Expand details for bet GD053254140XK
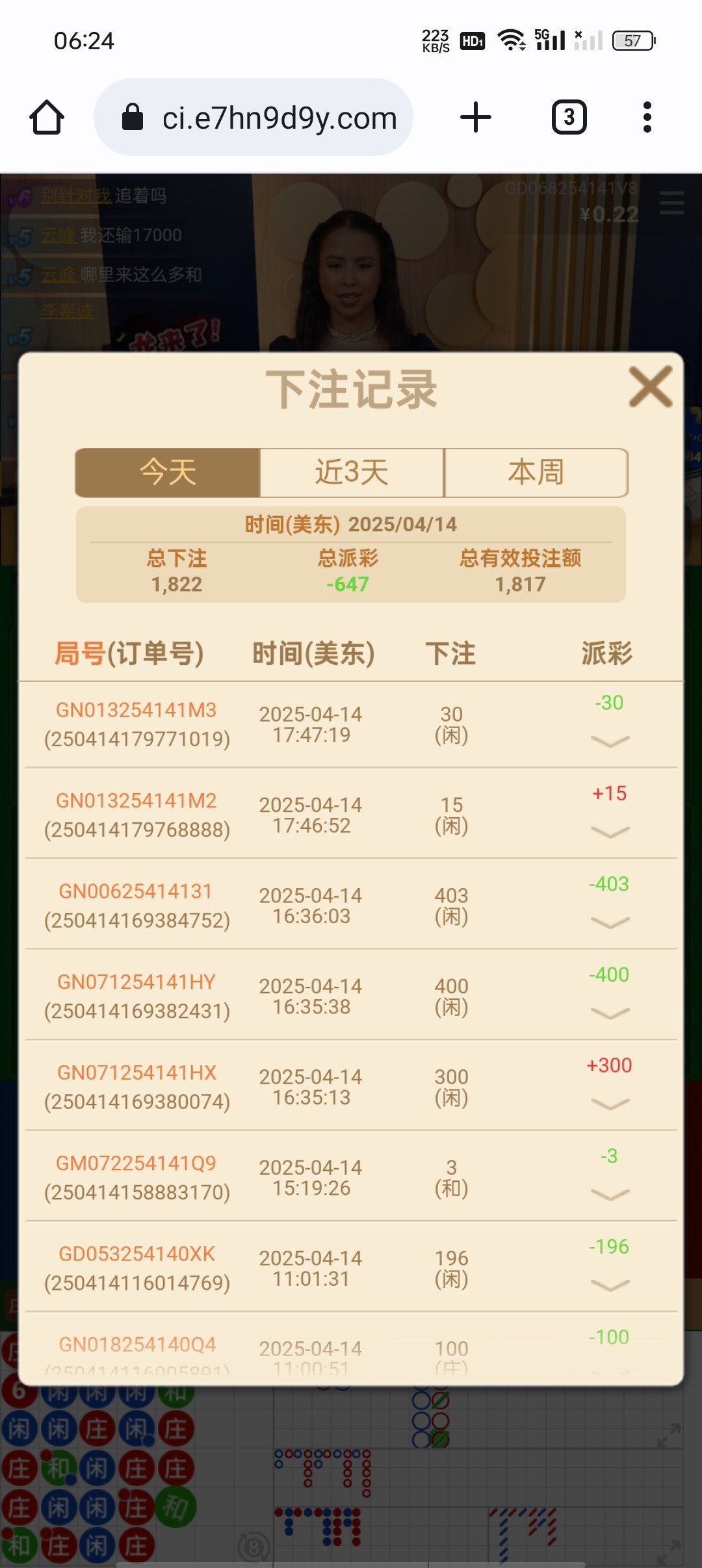702x1568 pixels. [610, 1285]
